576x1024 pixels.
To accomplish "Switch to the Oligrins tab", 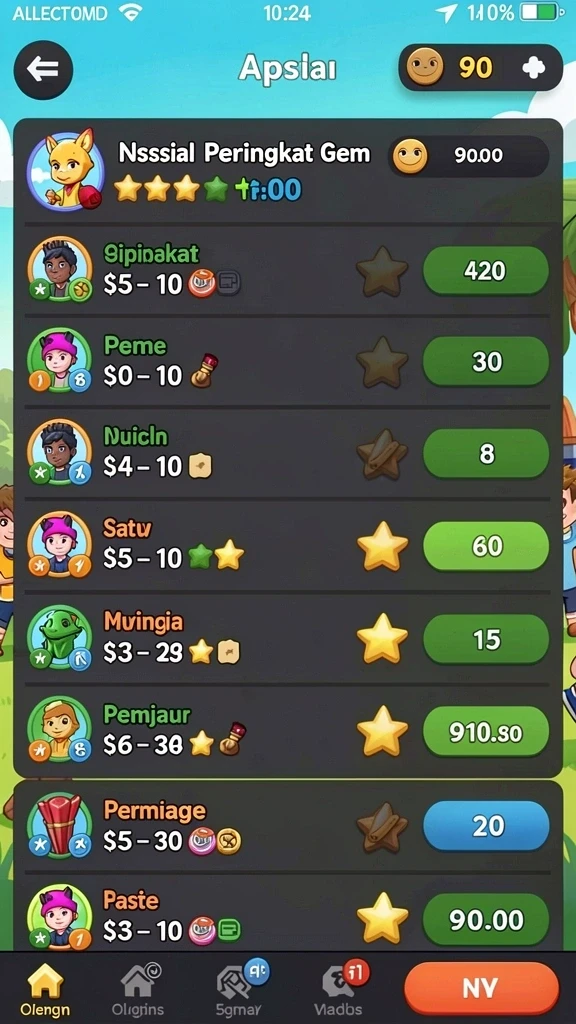I will point(137,989).
